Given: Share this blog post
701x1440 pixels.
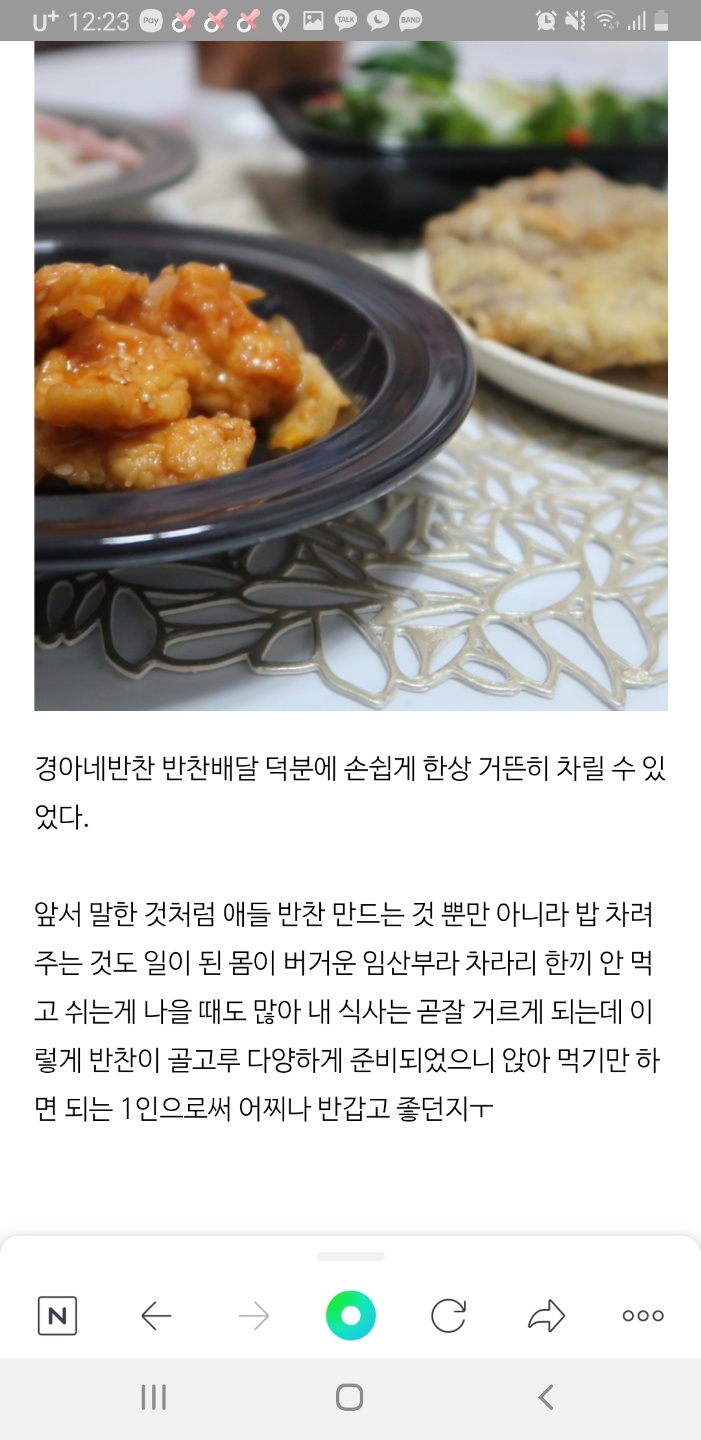Looking at the screenshot, I should (x=546, y=1315).
